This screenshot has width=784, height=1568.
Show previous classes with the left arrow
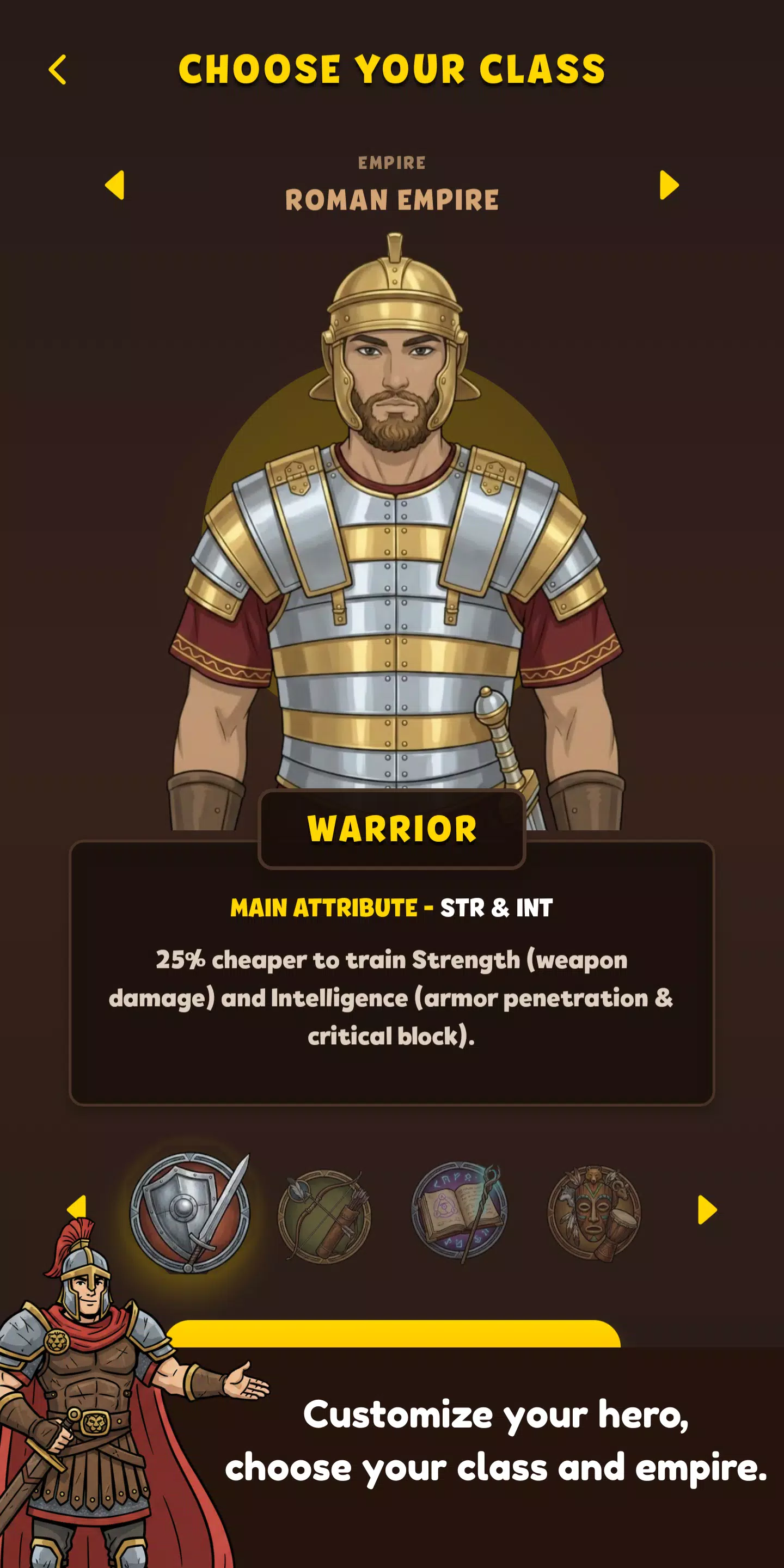pyautogui.click(x=77, y=1207)
